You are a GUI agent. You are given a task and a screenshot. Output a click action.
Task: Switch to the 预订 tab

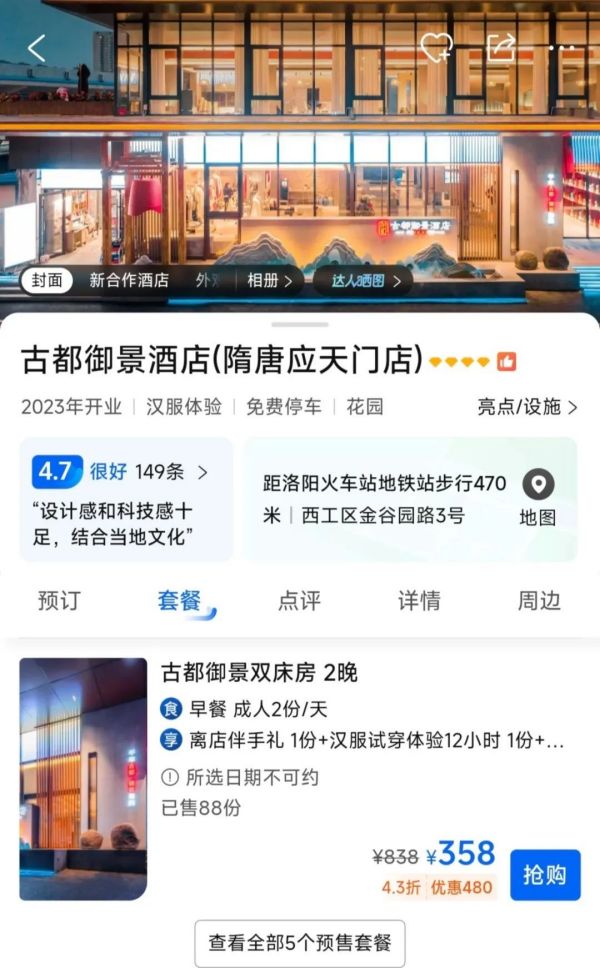coord(59,601)
